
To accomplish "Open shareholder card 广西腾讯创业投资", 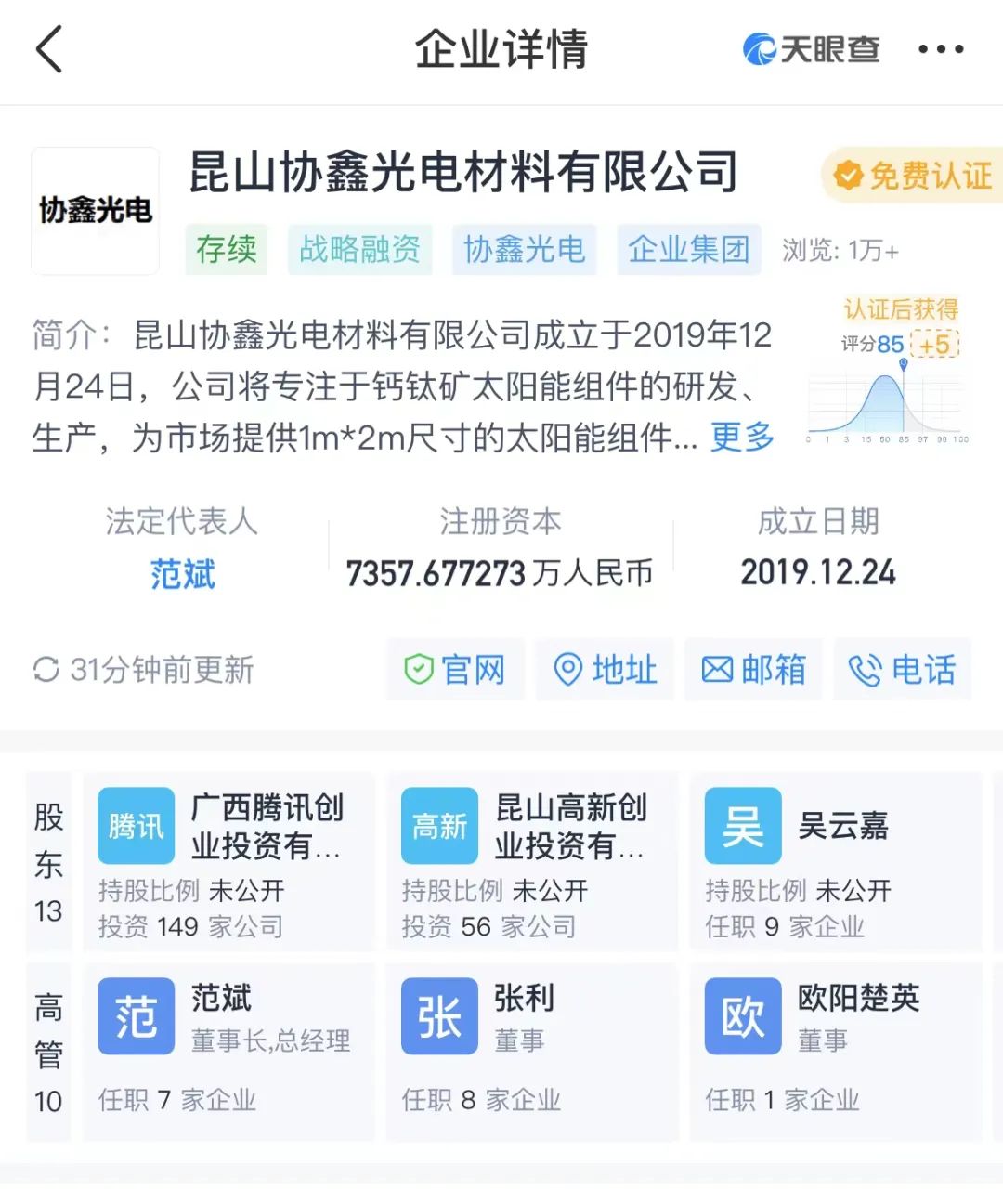I will pos(228,862).
